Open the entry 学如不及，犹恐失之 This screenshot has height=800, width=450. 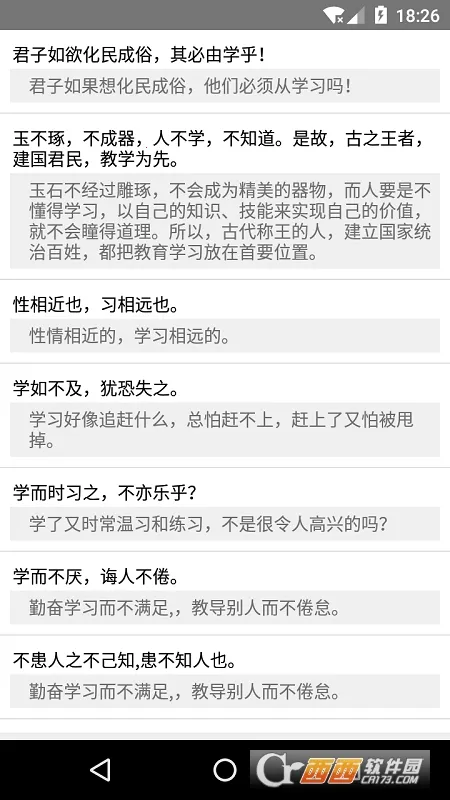pyautogui.click(x=225, y=416)
